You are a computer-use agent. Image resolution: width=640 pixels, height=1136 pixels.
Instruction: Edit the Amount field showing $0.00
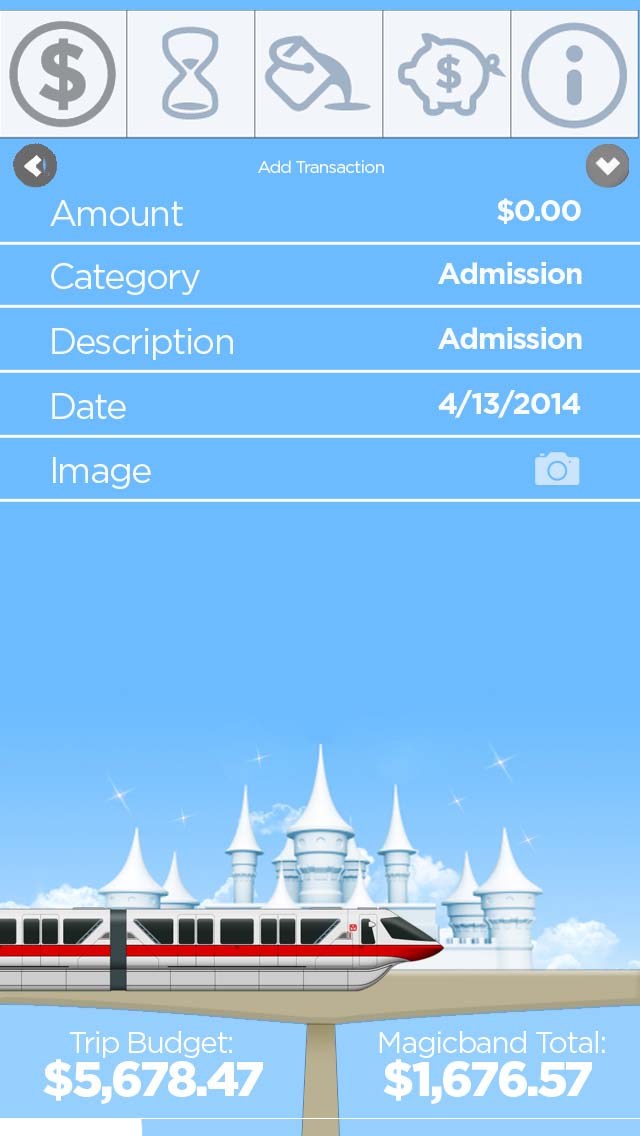(x=320, y=213)
